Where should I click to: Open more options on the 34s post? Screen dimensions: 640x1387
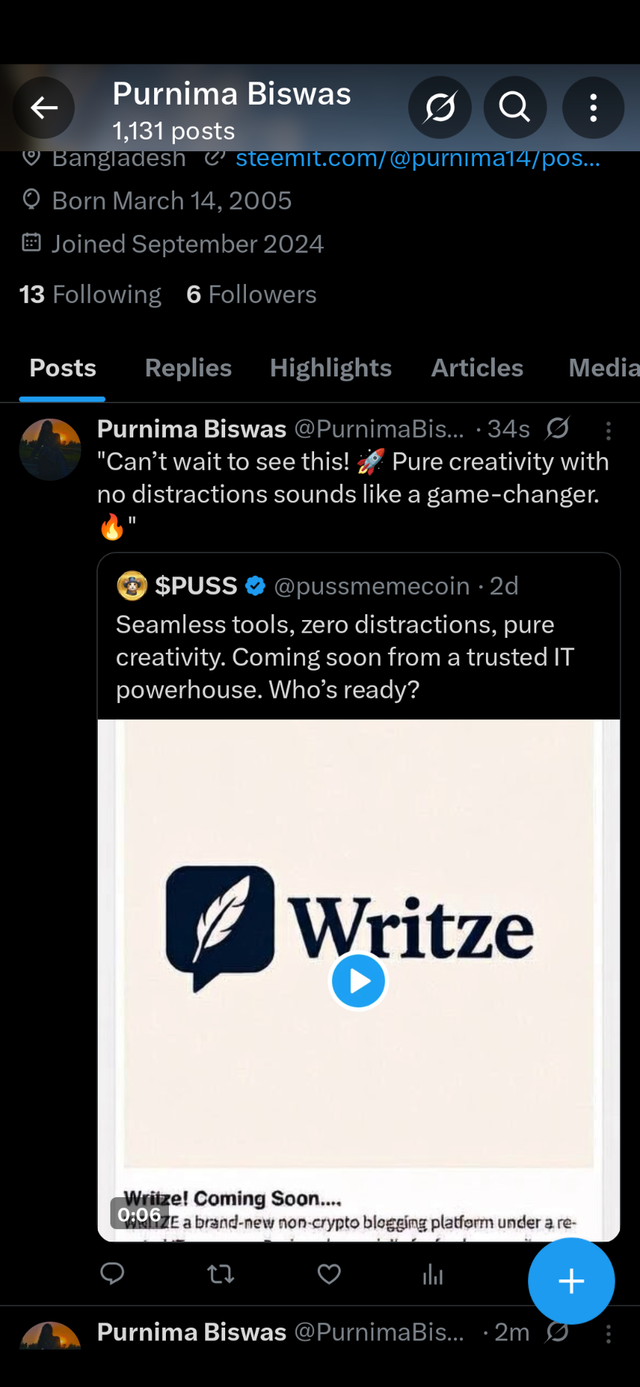(608, 430)
